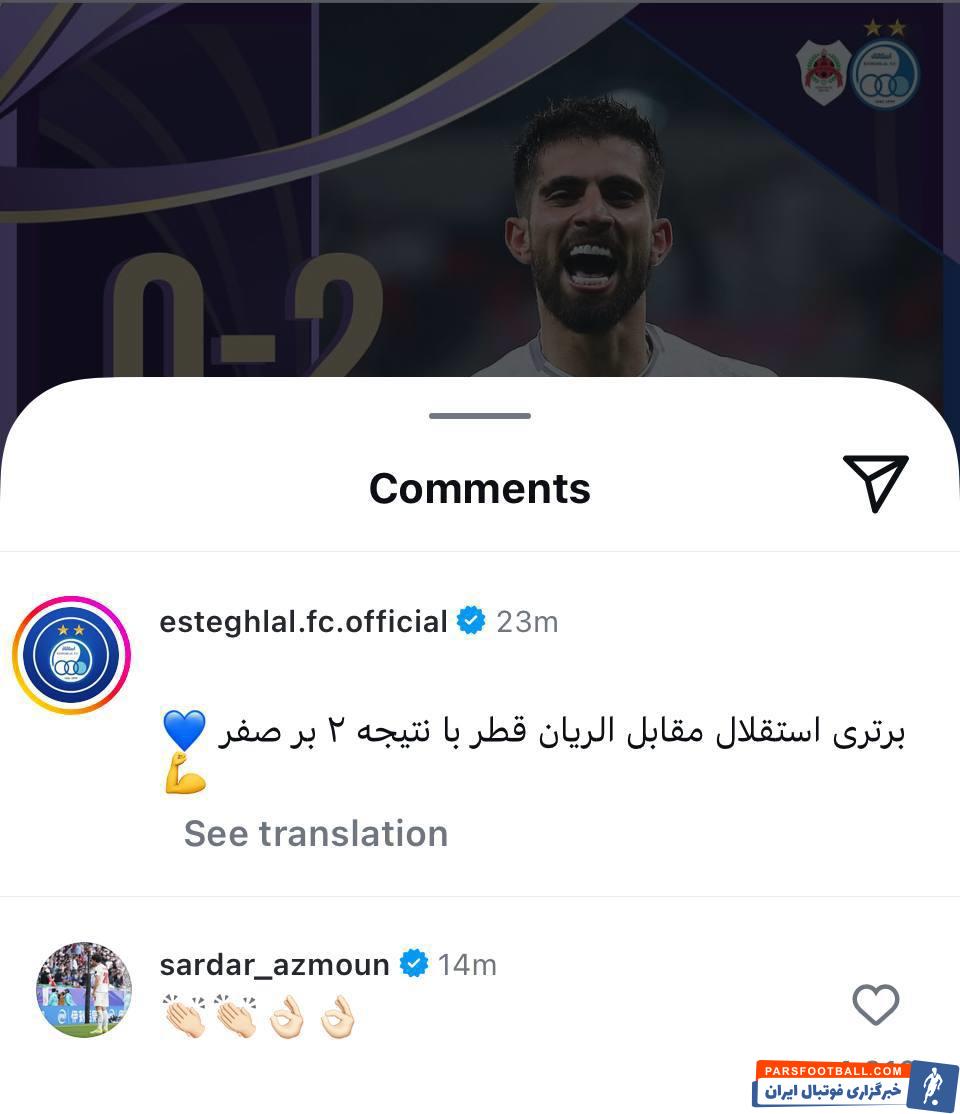Image resolution: width=960 pixels, height=1114 pixels.
Task: Like sardar_azmoun's comment with the heart
Action: pos(875,1007)
